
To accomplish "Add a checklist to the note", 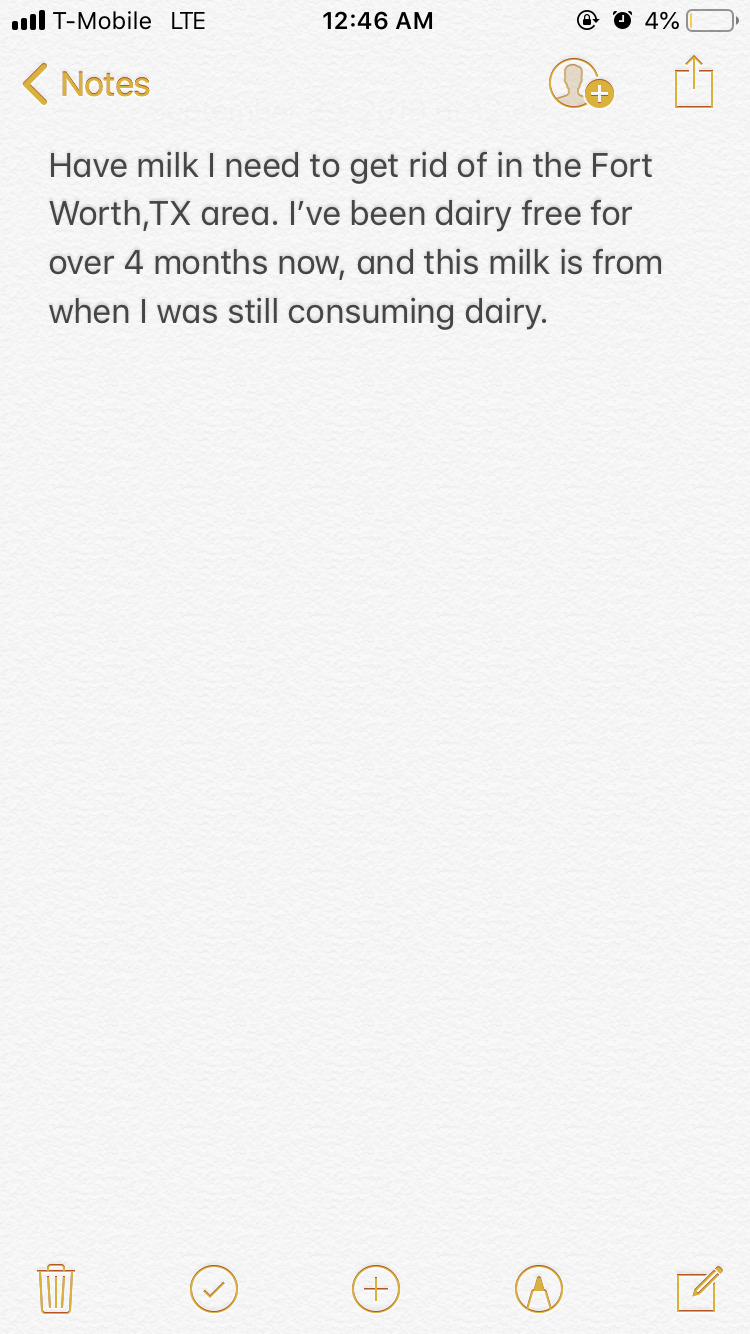I will (x=214, y=1288).
